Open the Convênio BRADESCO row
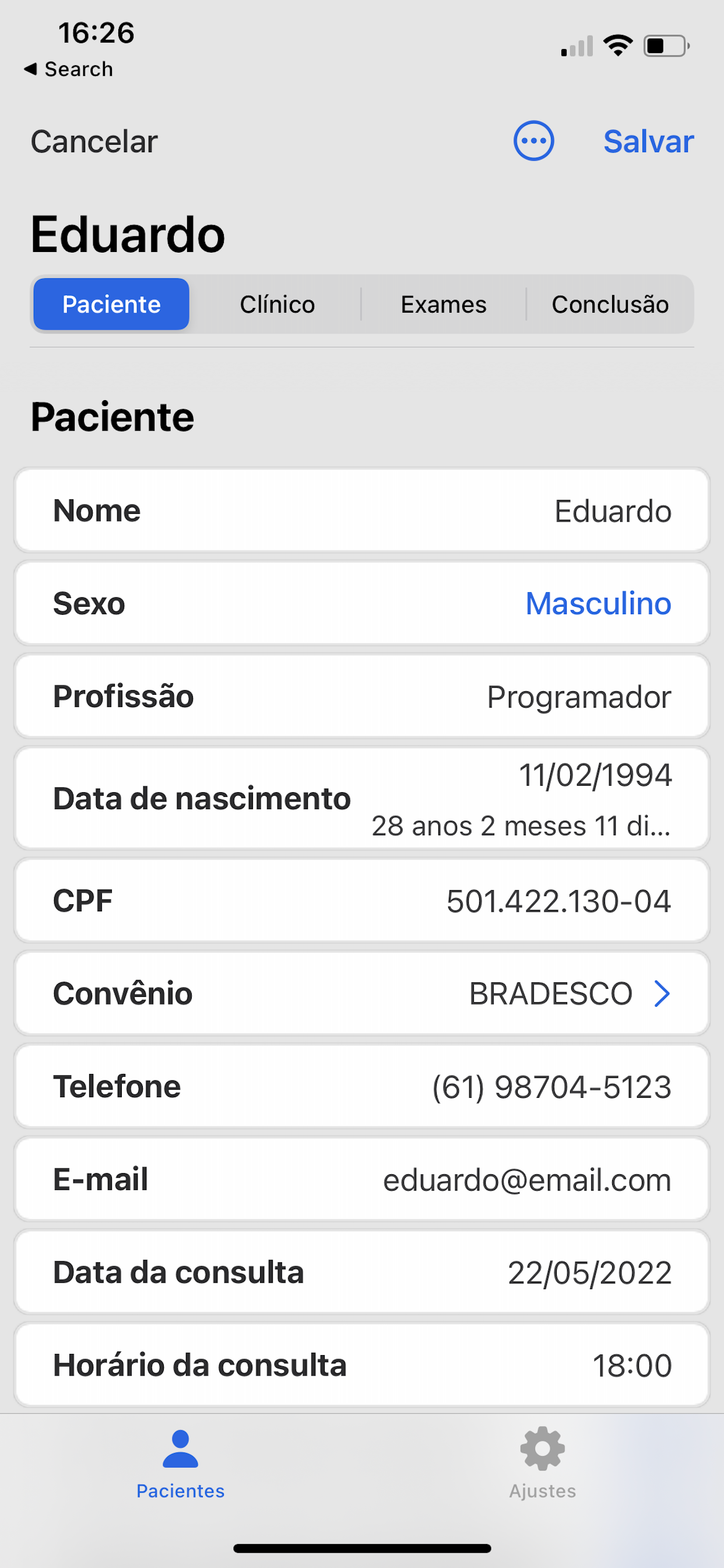The image size is (724, 1568). (362, 993)
